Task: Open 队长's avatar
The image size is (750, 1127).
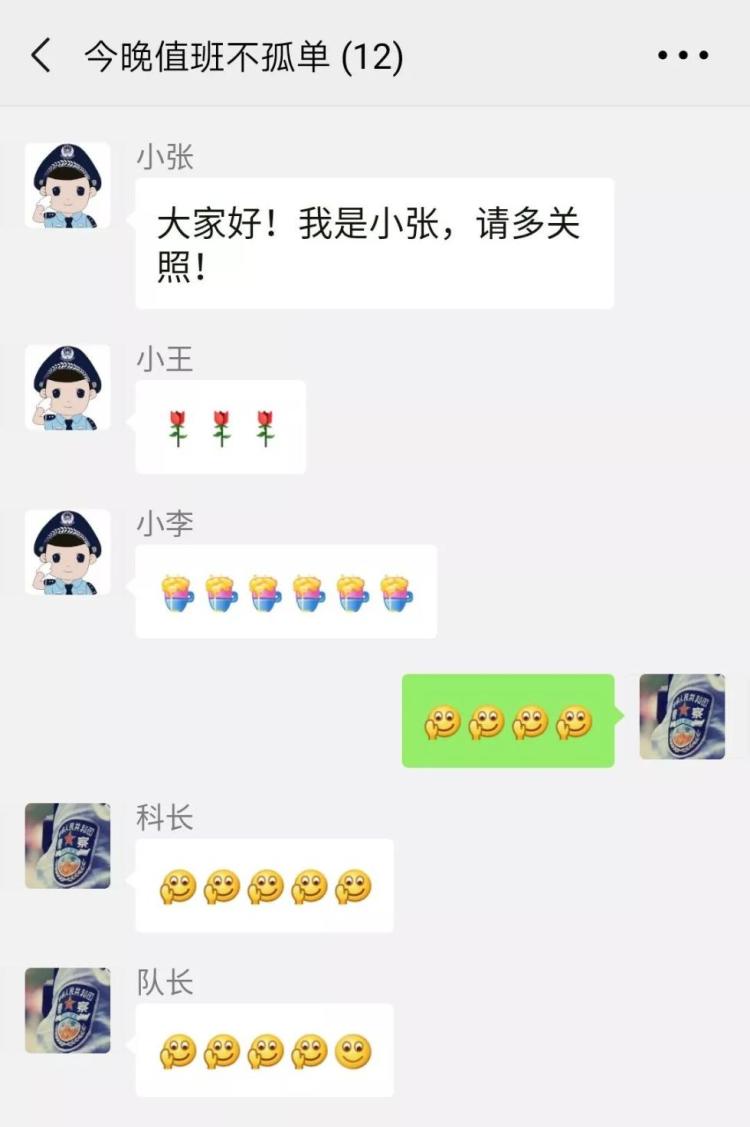Action: coord(68,1010)
